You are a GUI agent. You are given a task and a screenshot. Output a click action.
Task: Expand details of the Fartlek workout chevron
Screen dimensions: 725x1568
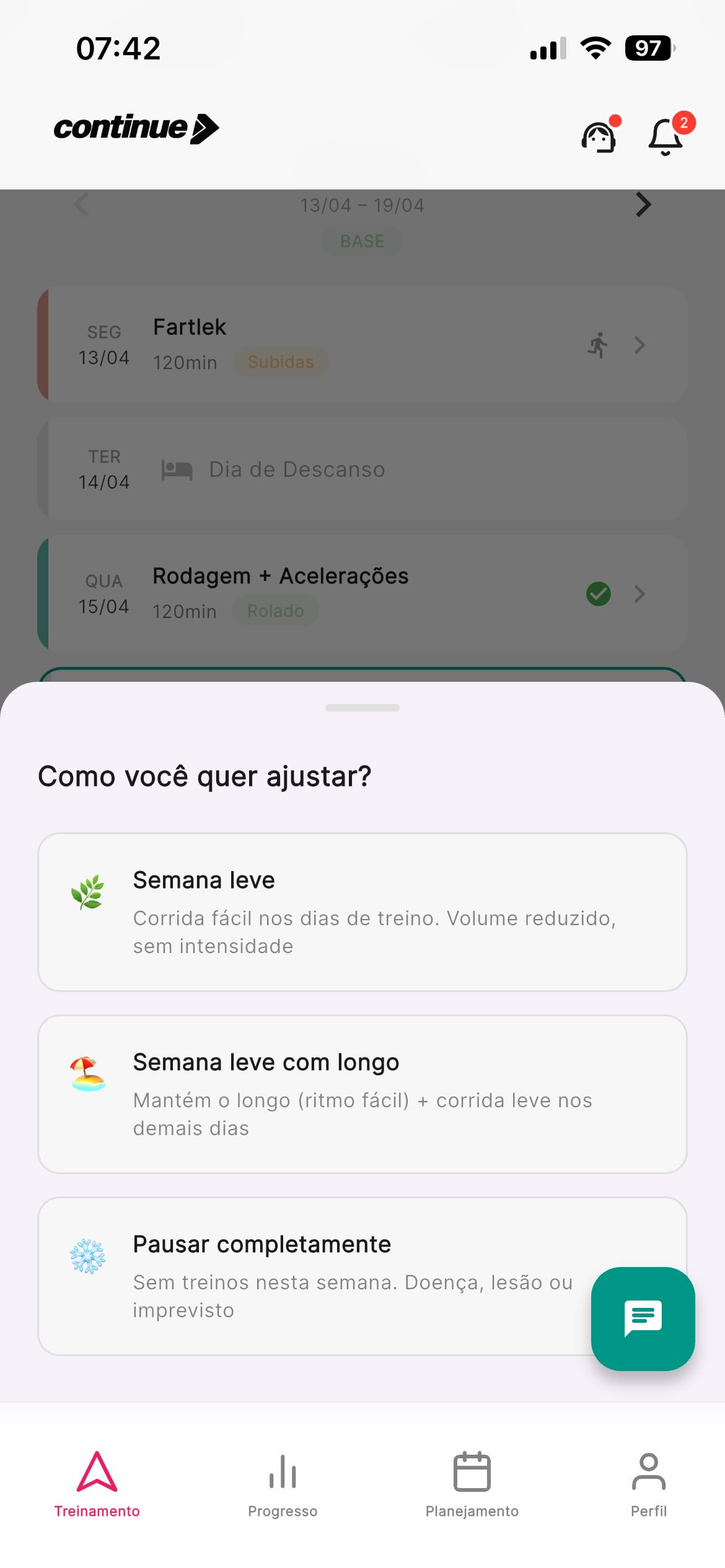(640, 345)
